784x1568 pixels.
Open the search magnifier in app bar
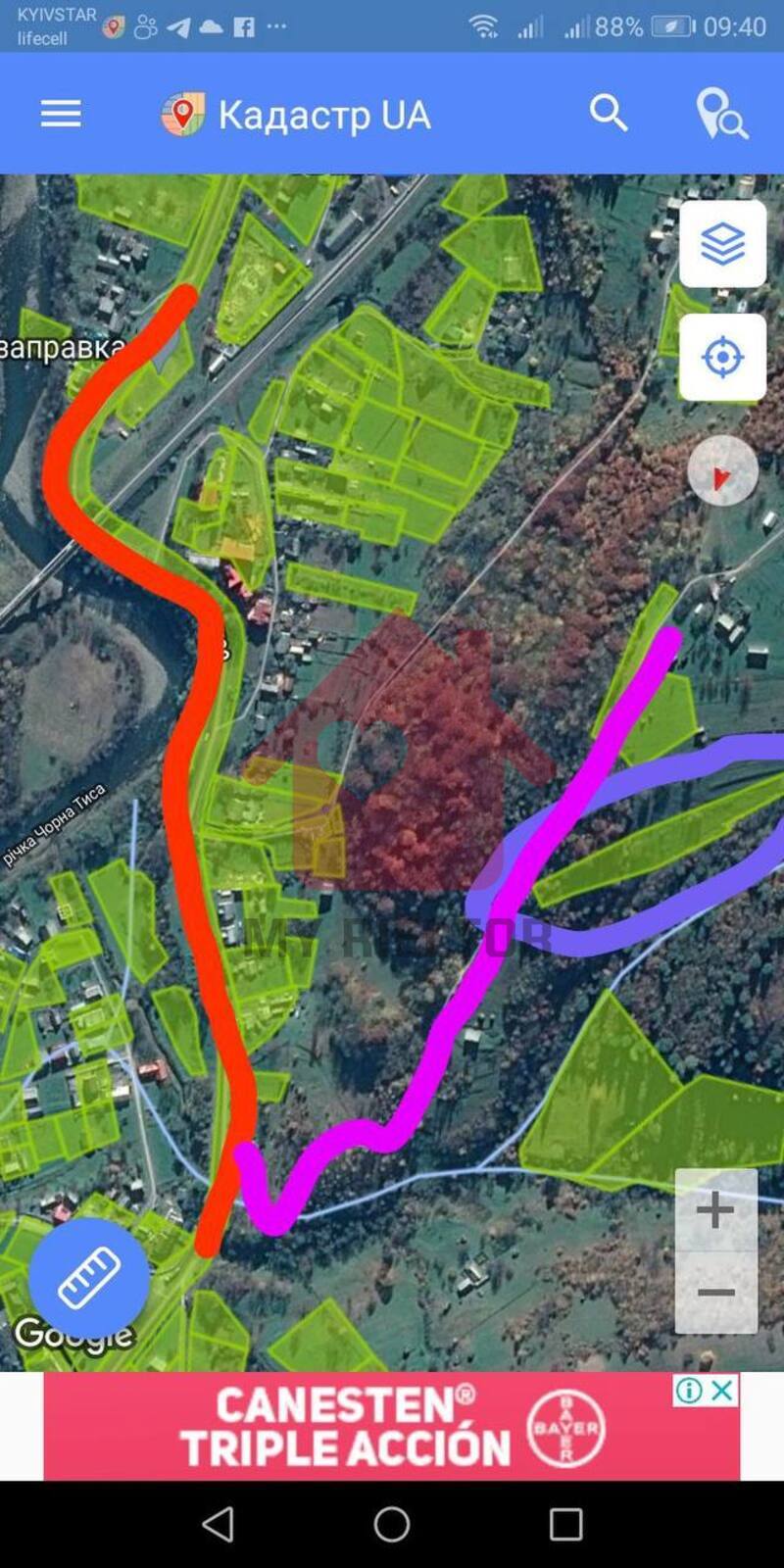(x=609, y=114)
